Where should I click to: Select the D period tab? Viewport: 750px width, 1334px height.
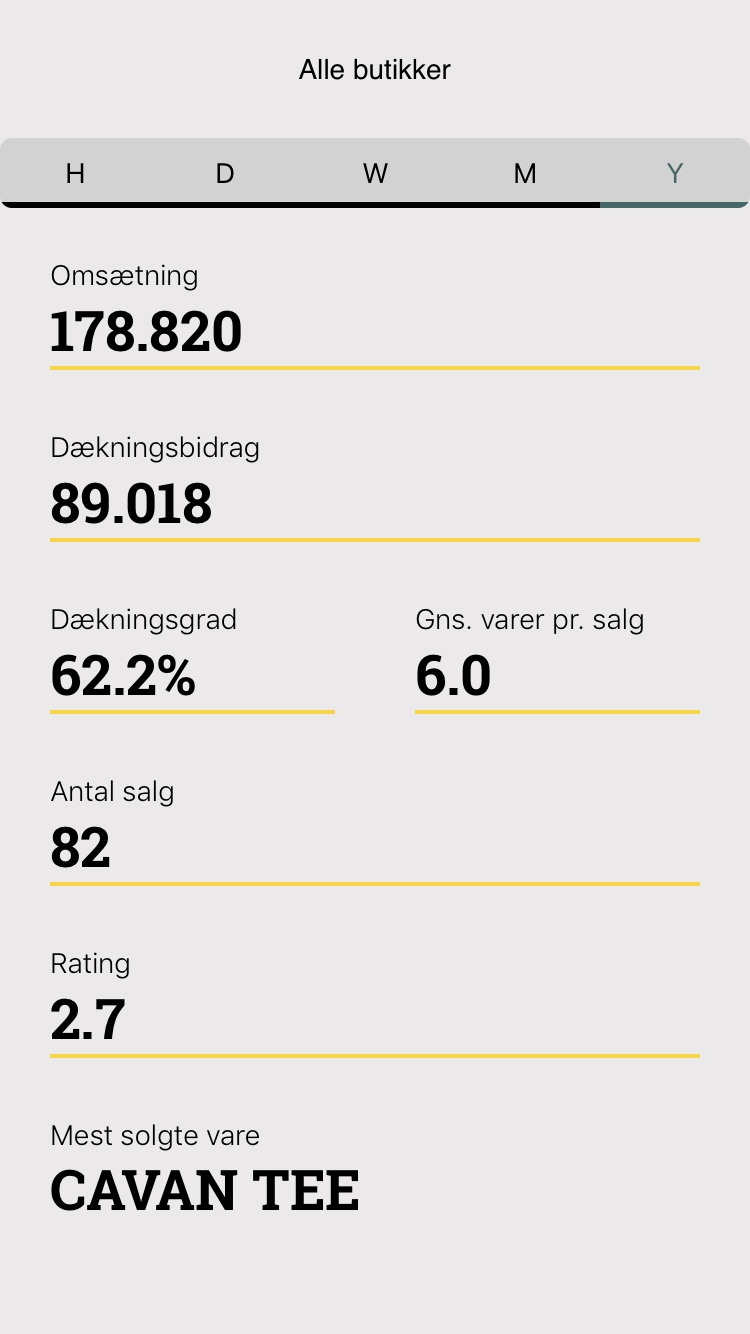(x=225, y=173)
